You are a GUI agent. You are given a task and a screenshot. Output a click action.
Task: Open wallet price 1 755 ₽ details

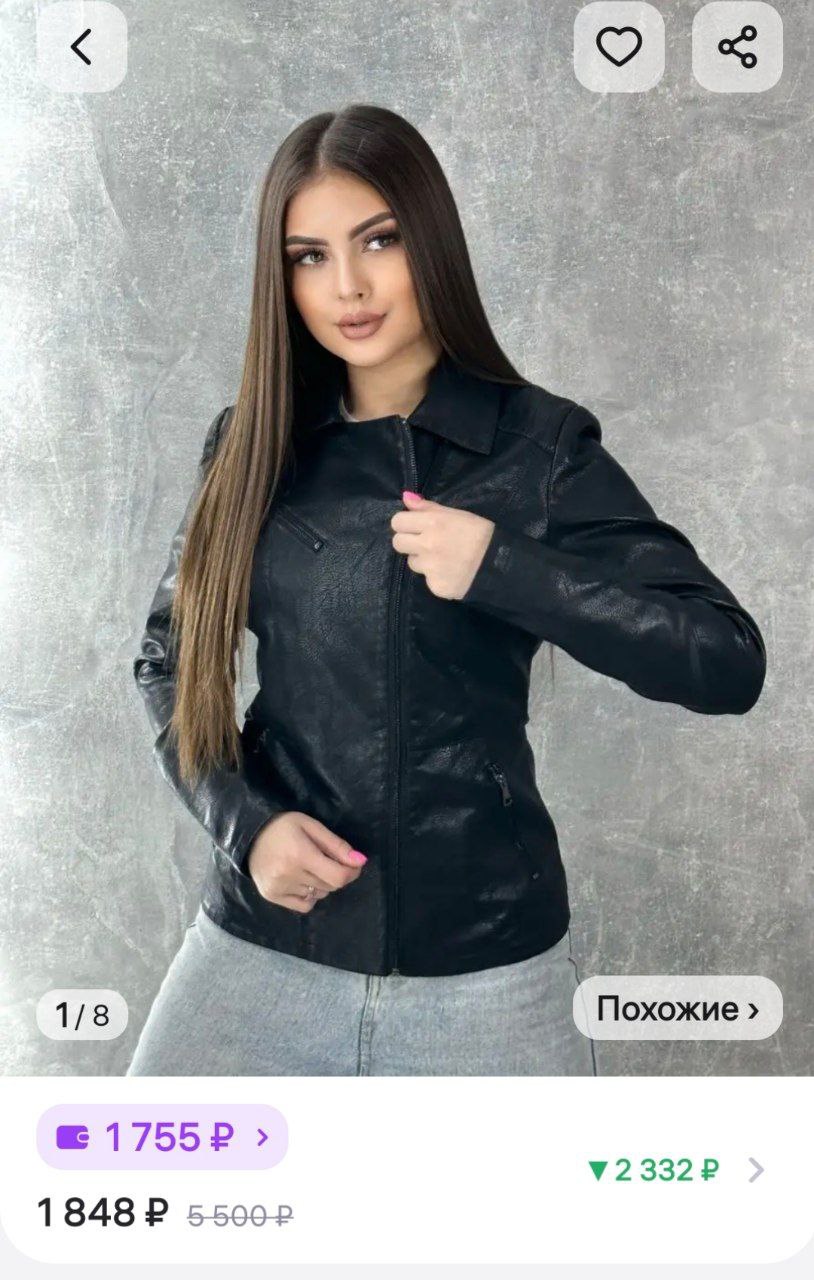click(x=162, y=1137)
